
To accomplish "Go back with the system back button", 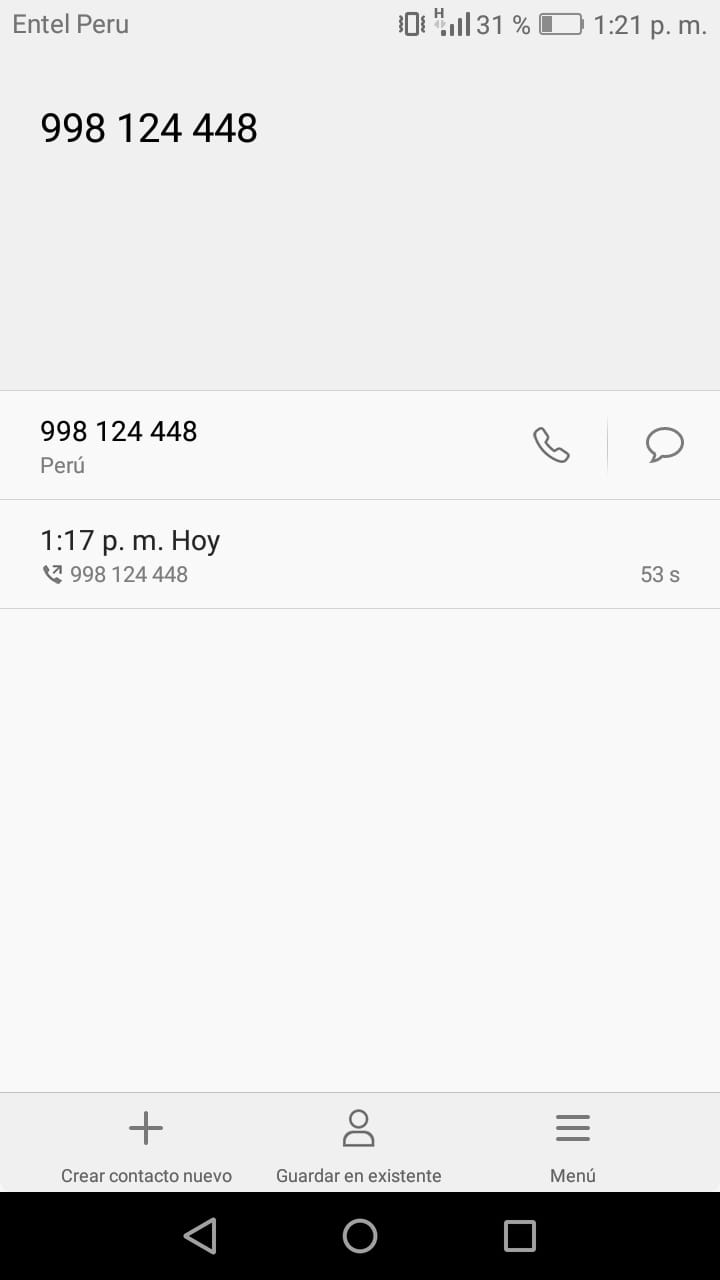I will tap(200, 1236).
